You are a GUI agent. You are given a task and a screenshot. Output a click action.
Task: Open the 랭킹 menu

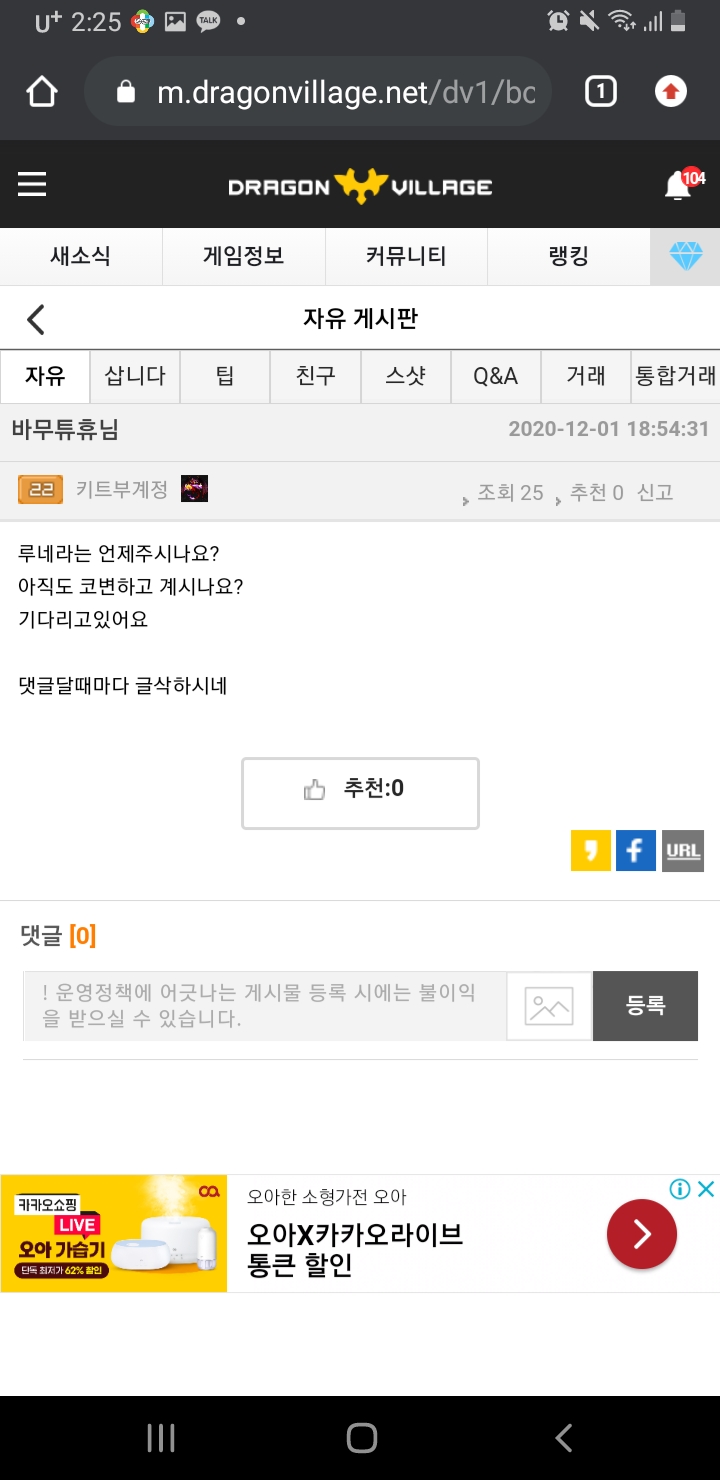(569, 256)
